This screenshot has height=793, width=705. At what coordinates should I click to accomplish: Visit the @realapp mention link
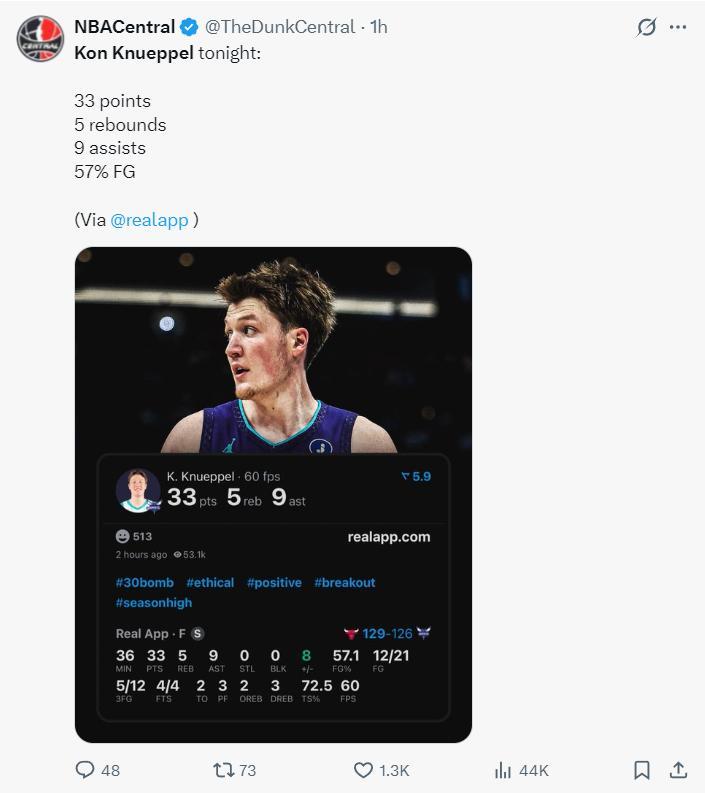click(149, 220)
